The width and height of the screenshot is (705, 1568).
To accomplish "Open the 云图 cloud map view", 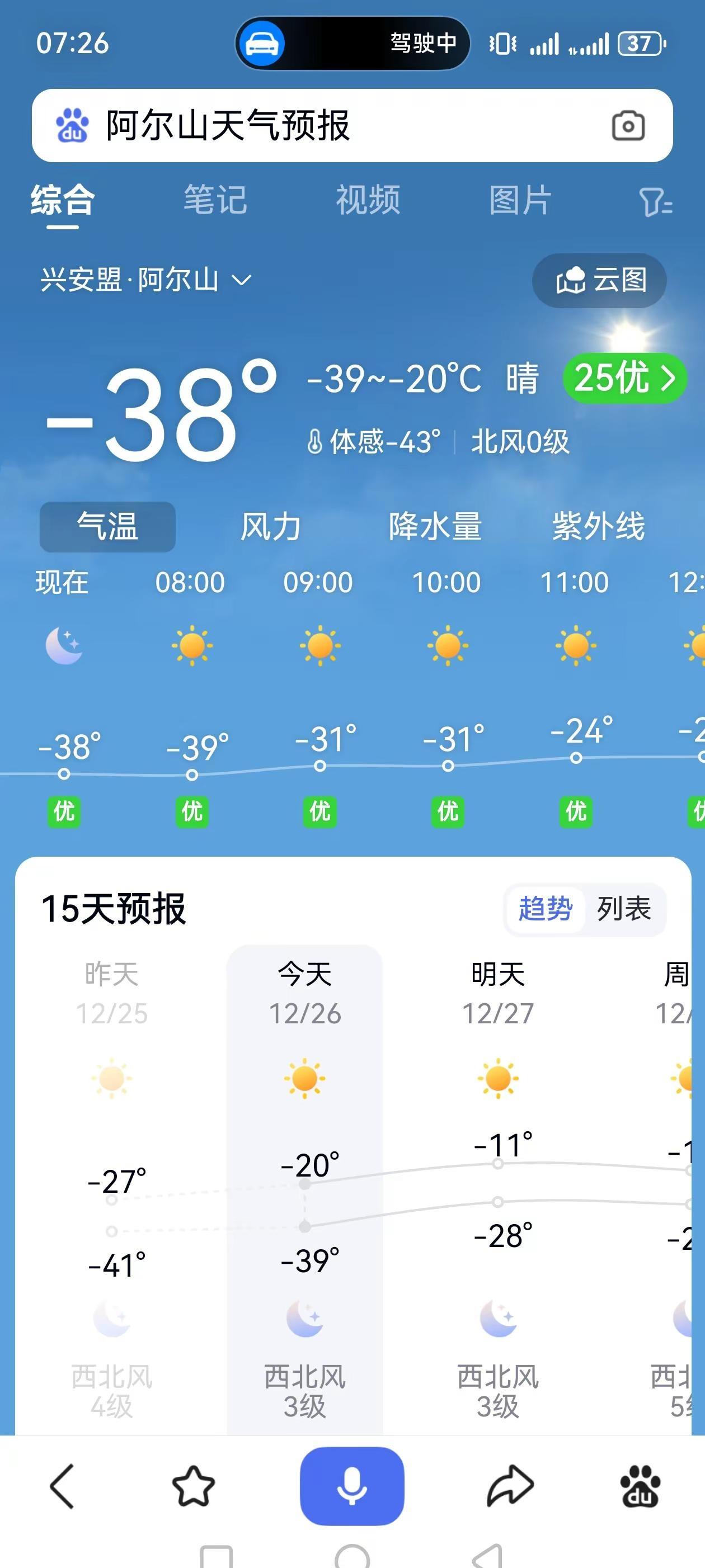I will [600, 281].
